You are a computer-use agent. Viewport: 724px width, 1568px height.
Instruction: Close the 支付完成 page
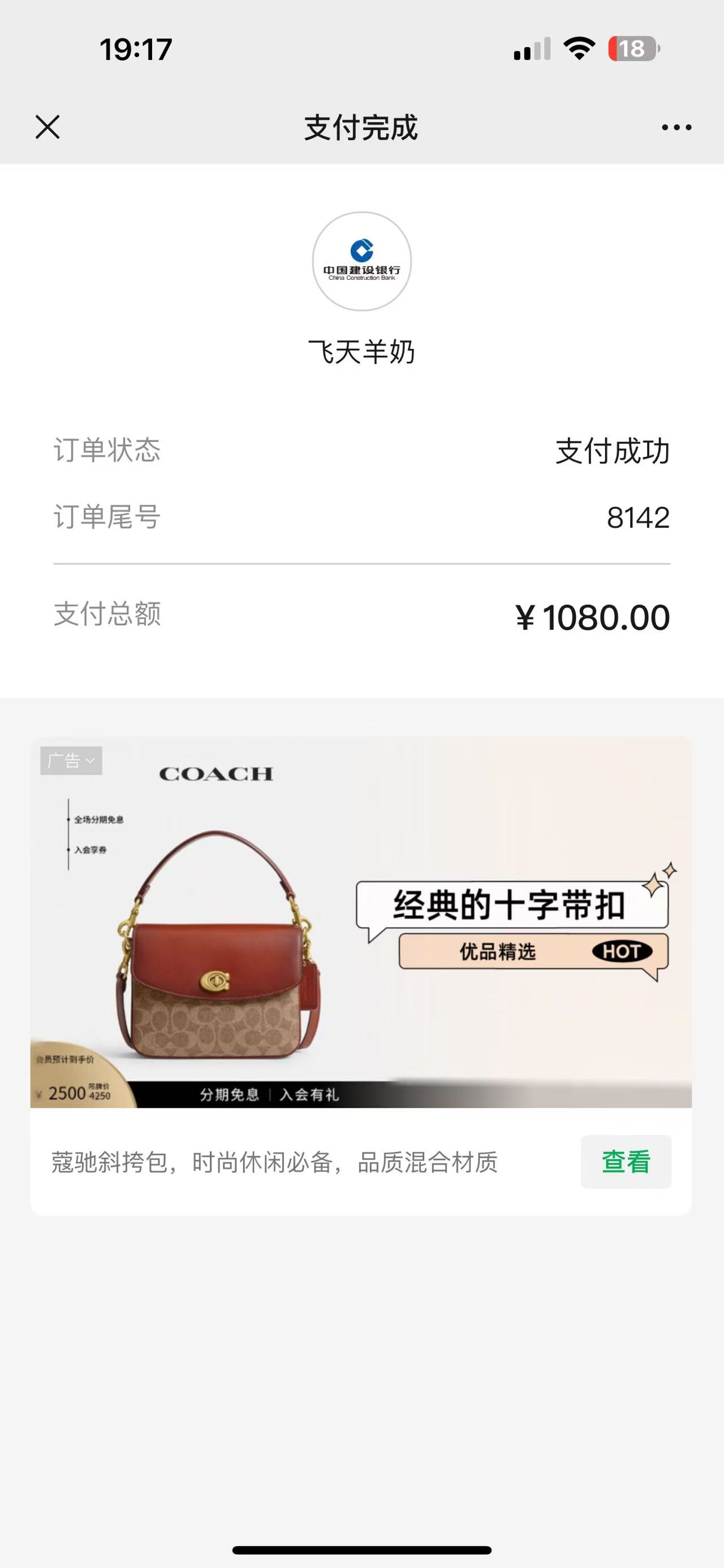click(x=48, y=127)
